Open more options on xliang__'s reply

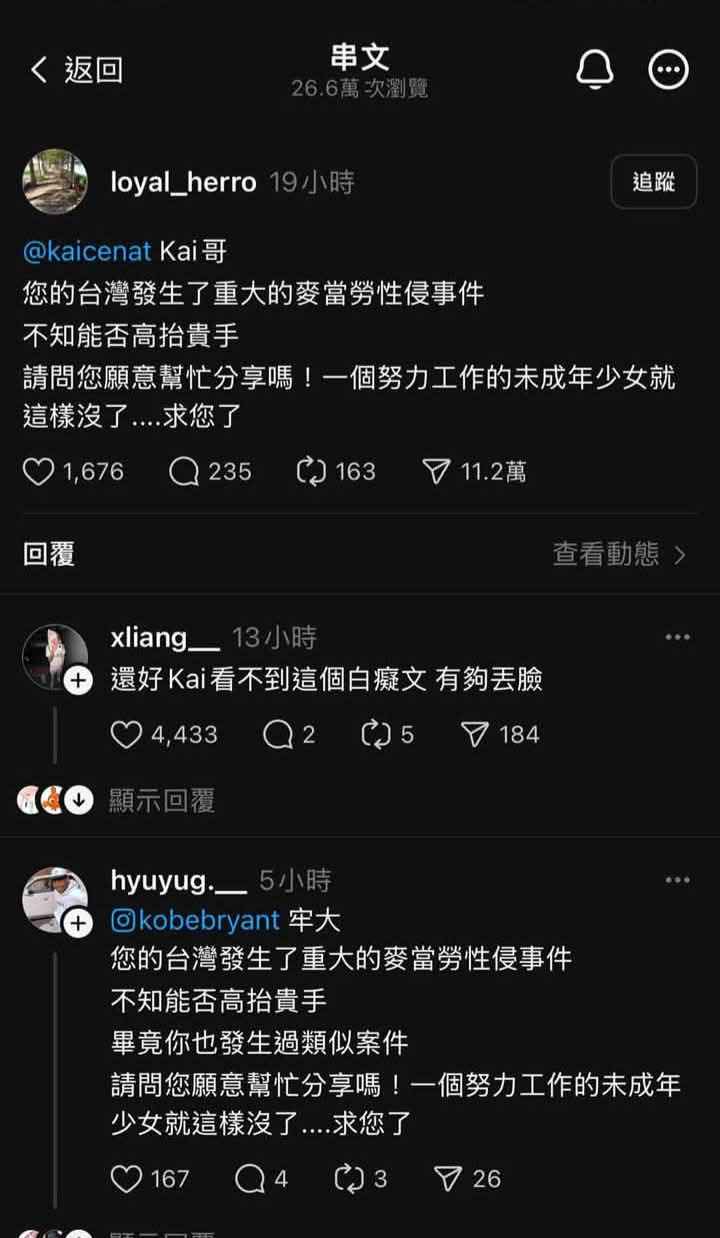point(677,637)
